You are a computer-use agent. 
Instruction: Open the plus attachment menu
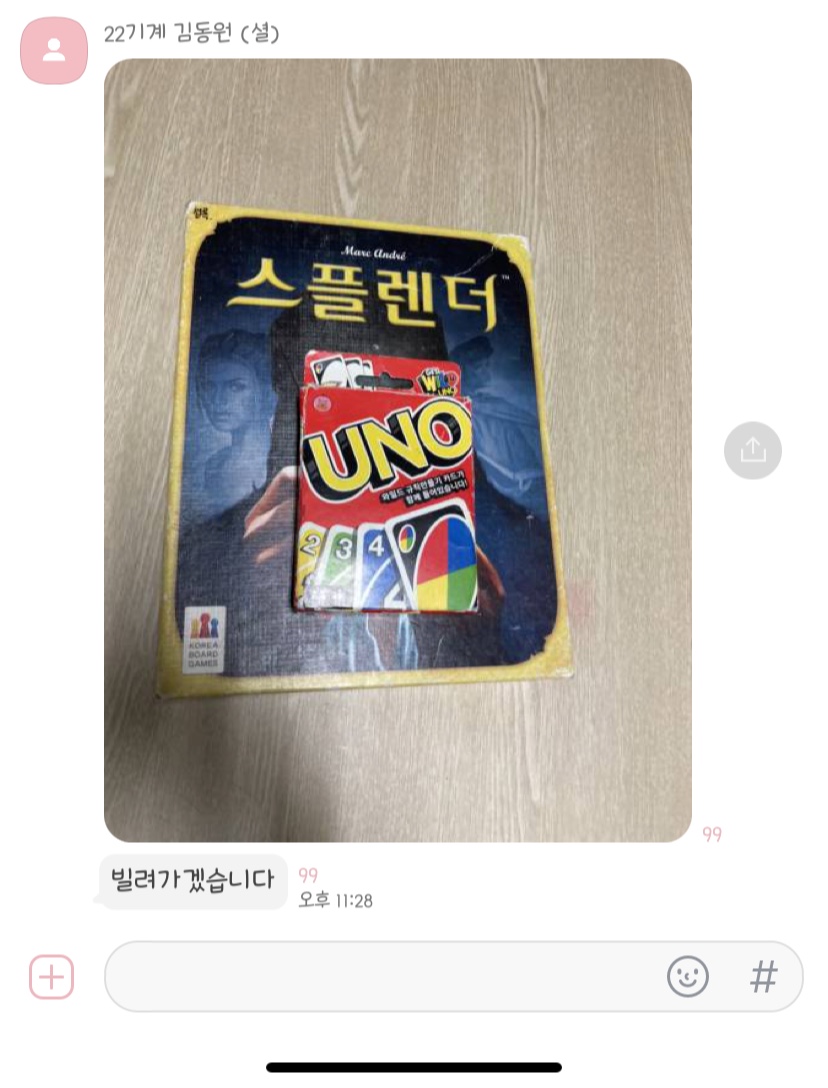(x=52, y=976)
